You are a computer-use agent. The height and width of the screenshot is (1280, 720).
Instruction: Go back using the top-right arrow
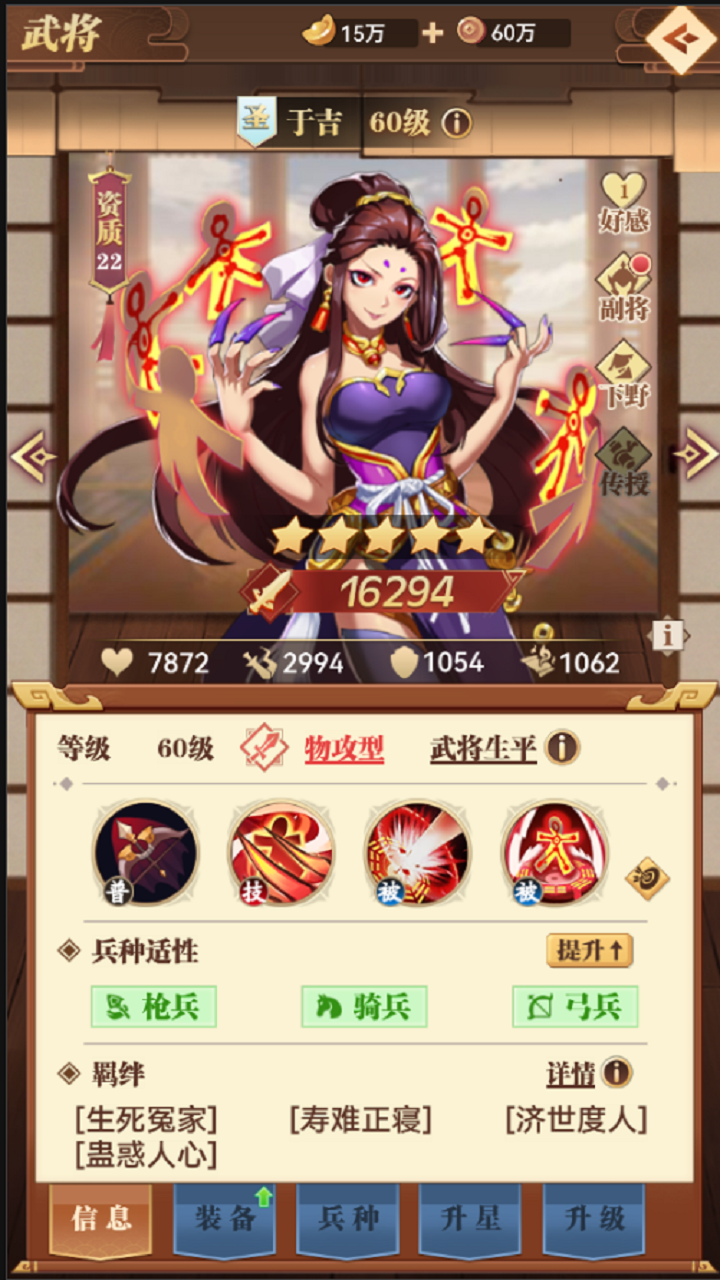click(680, 38)
